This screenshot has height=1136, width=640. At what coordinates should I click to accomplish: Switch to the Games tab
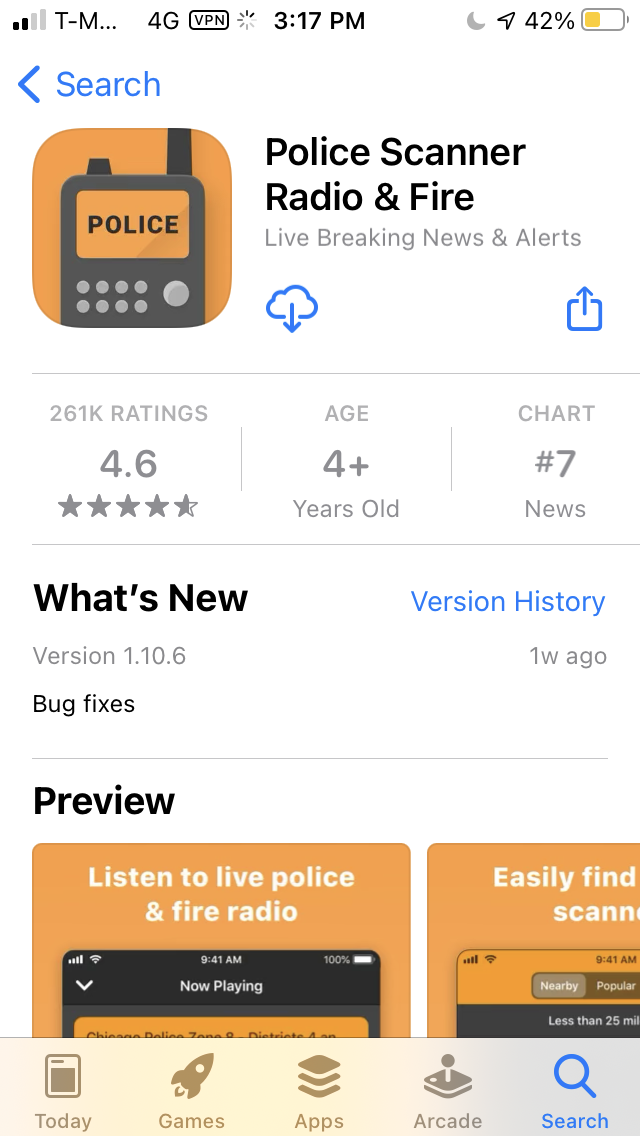(x=191, y=1091)
